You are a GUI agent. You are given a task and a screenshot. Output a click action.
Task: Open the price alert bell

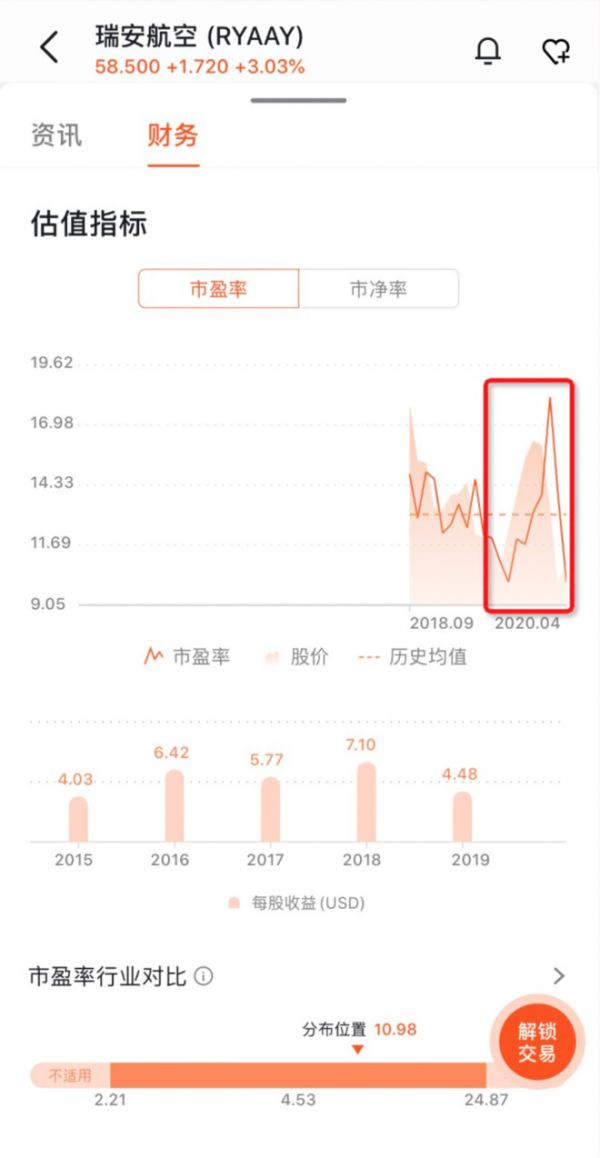[487, 51]
